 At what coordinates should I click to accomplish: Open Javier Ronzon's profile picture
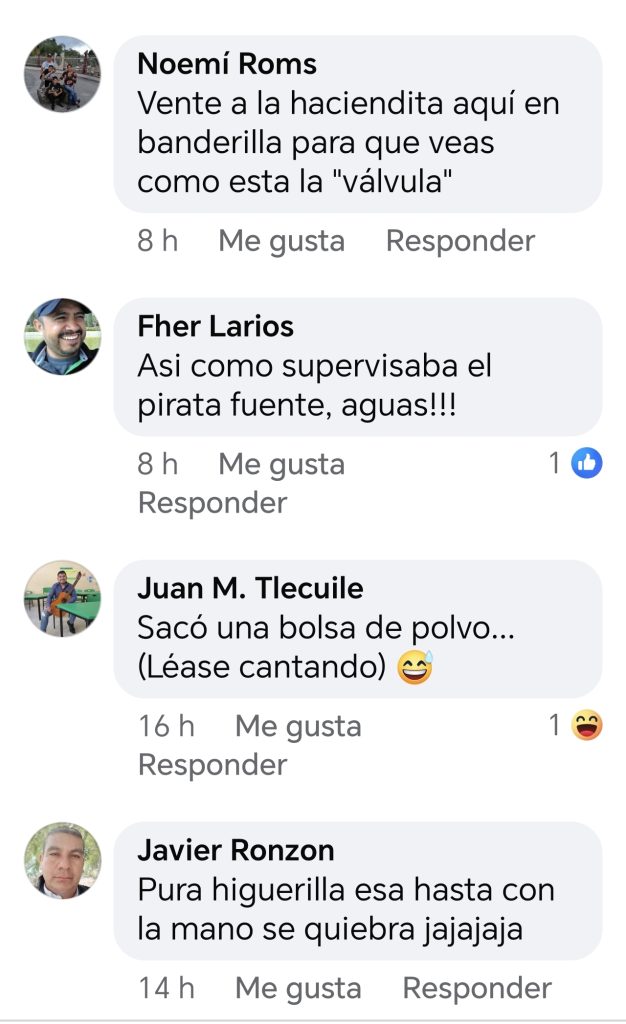coord(62,860)
